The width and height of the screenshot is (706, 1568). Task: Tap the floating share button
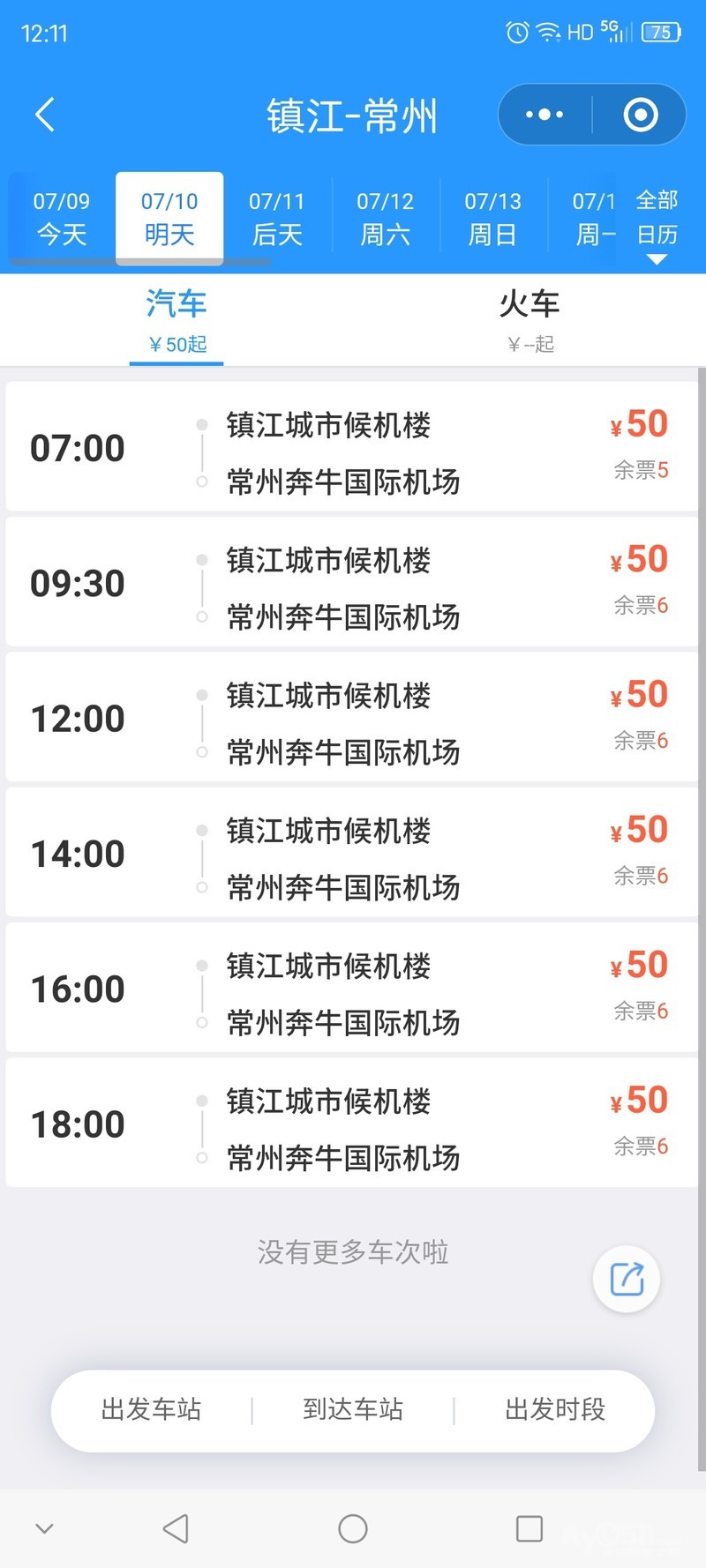tap(627, 1279)
